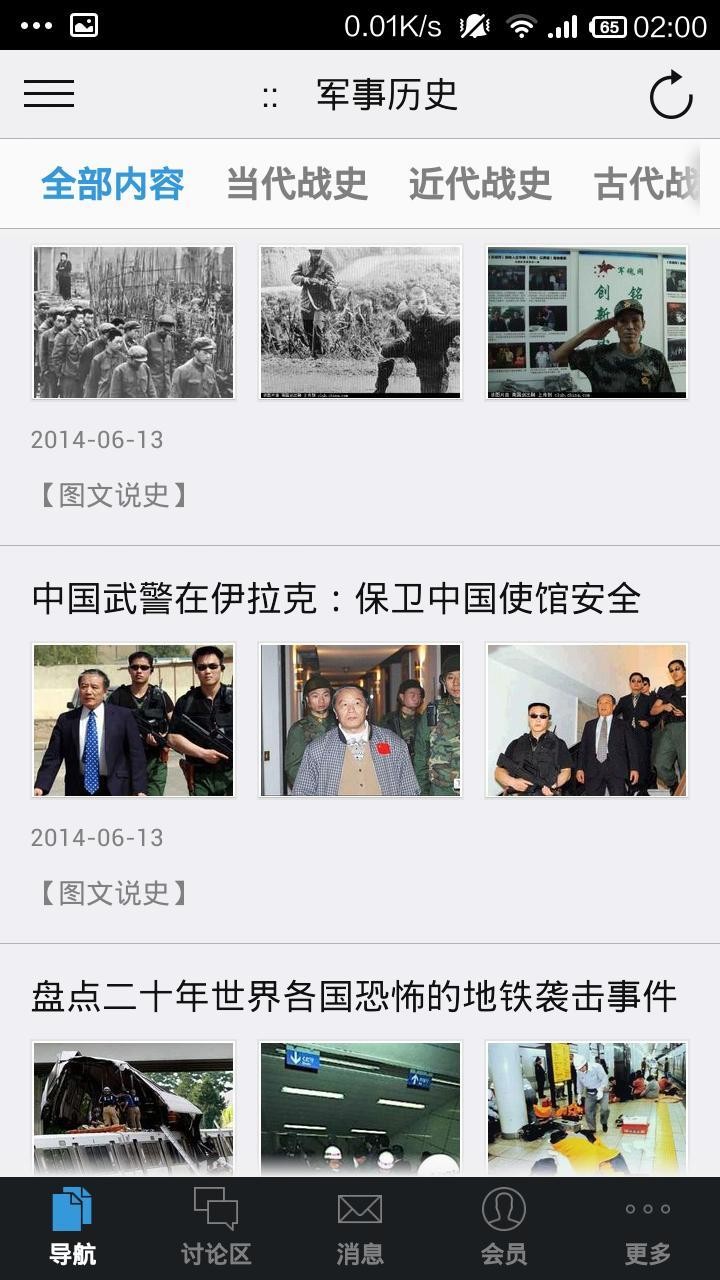720x1280 pixels.
Task: Open the saluting veteran photo thumbnail
Action: pyautogui.click(x=587, y=320)
